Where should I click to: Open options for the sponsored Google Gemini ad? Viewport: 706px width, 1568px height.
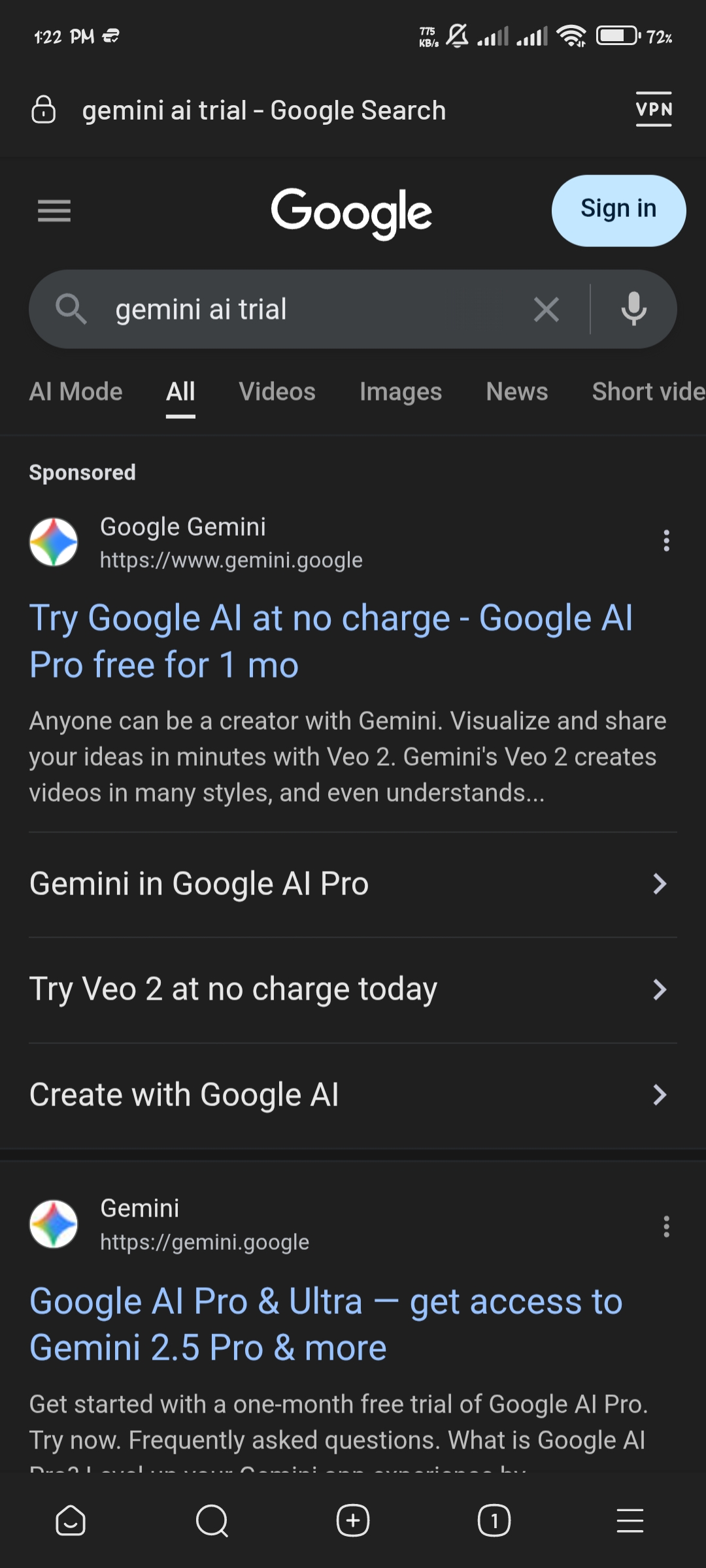tap(666, 540)
